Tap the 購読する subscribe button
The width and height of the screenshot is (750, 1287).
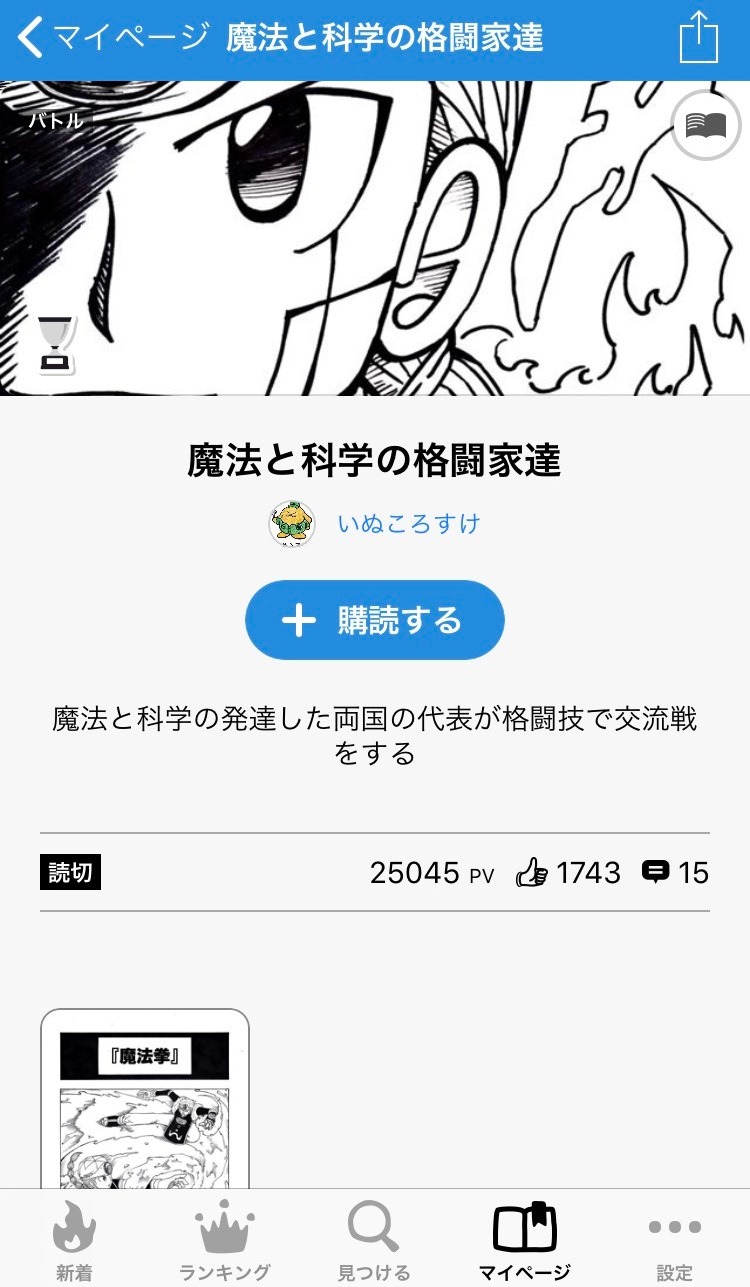(x=375, y=620)
